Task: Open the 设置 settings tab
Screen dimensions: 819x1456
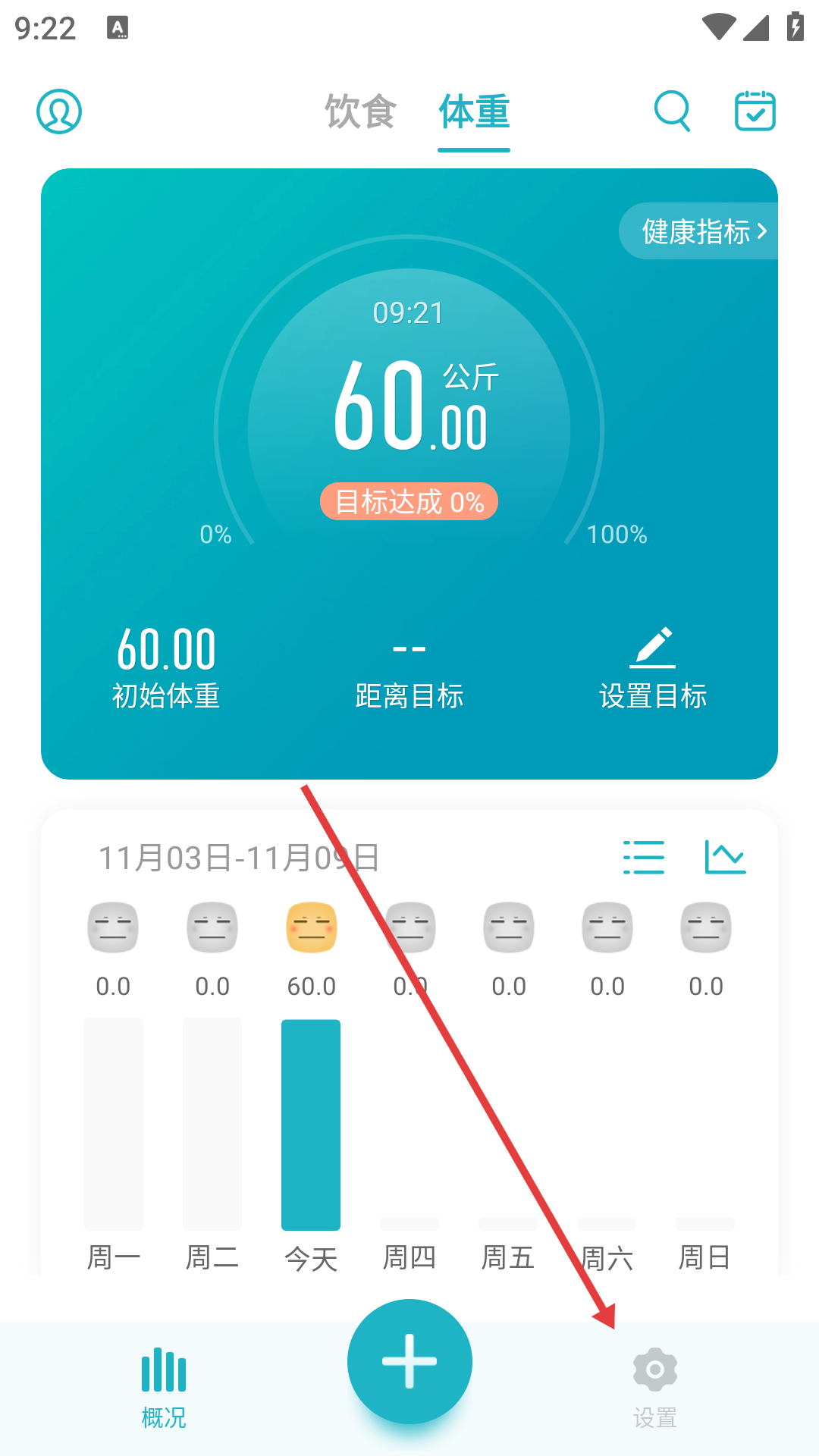Action: tap(655, 1388)
